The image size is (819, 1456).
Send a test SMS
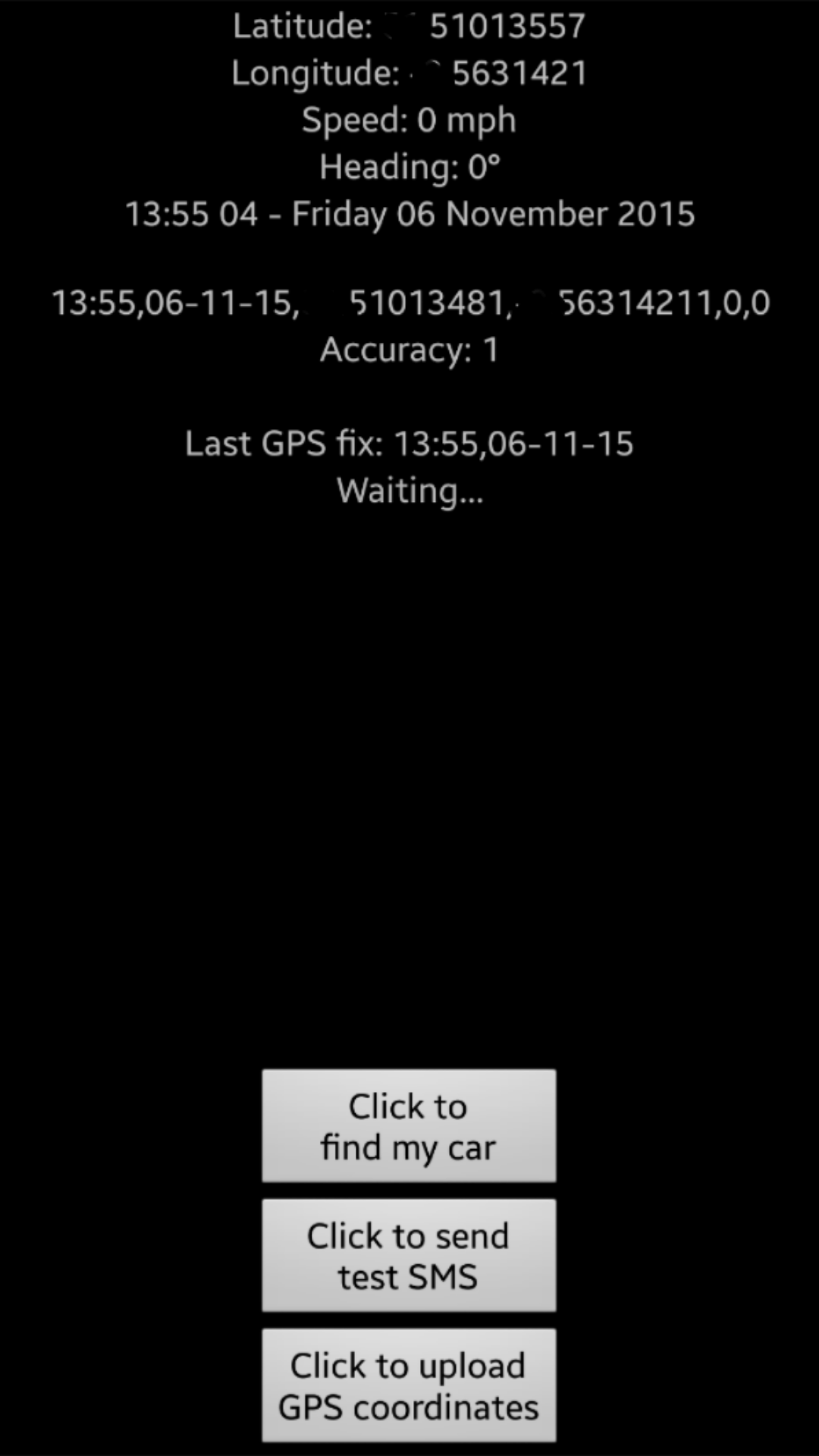point(409,1256)
